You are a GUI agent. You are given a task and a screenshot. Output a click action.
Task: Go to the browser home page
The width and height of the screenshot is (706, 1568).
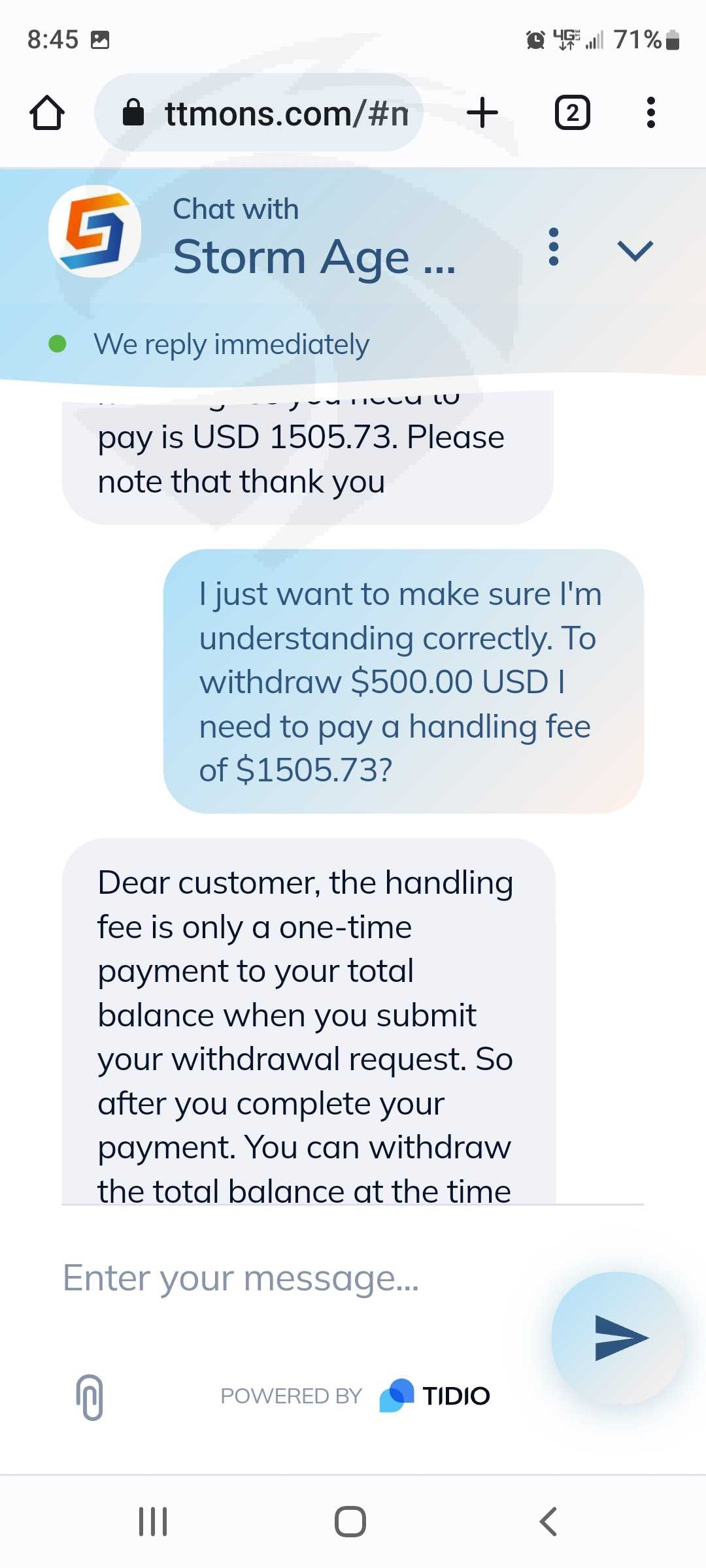pos(47,112)
